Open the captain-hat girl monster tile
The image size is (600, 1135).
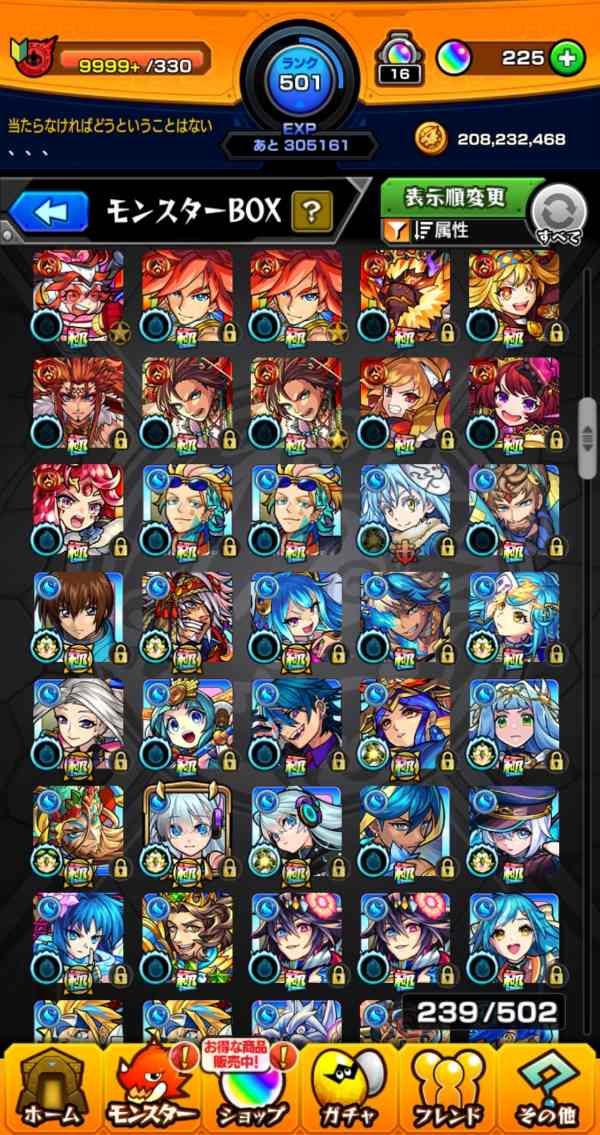tap(514, 831)
